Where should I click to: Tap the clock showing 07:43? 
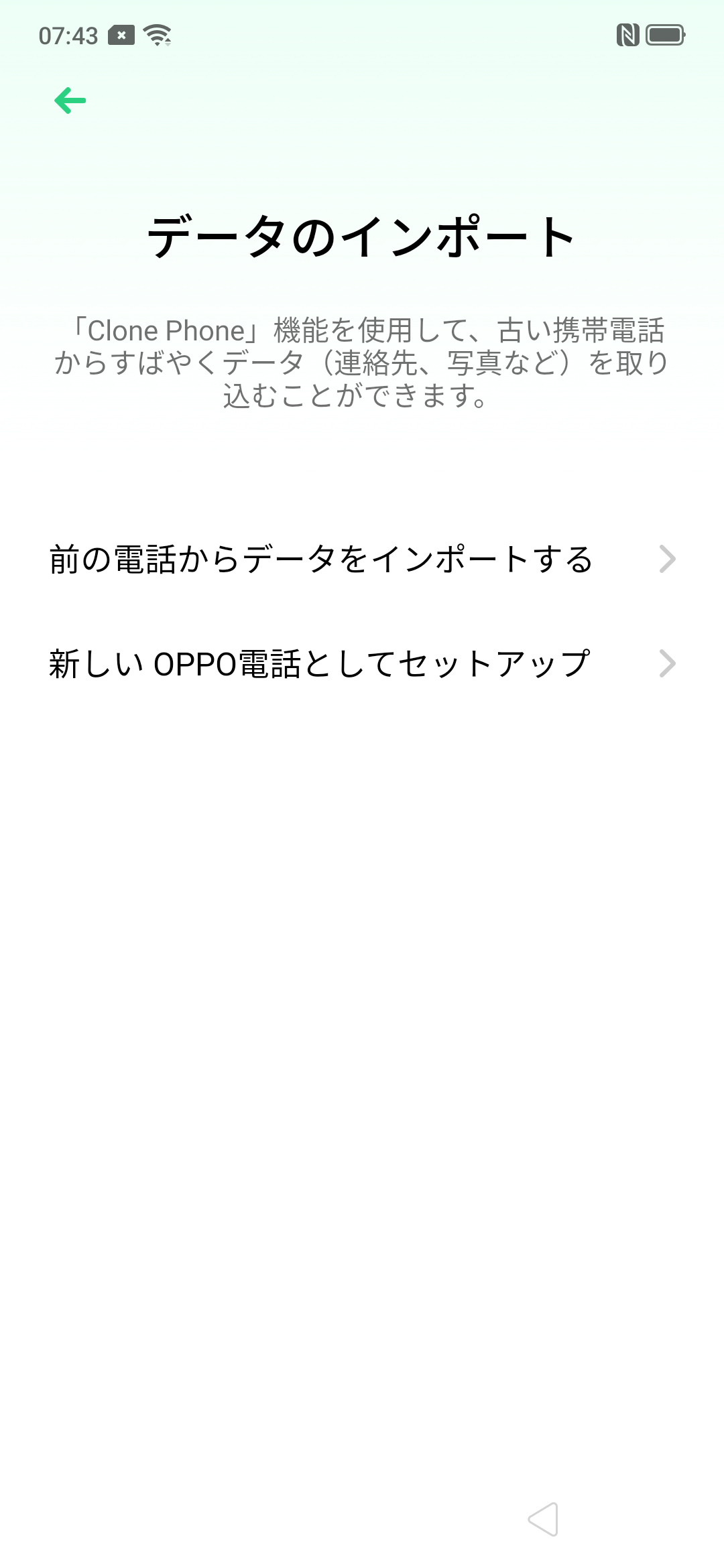[x=59, y=35]
